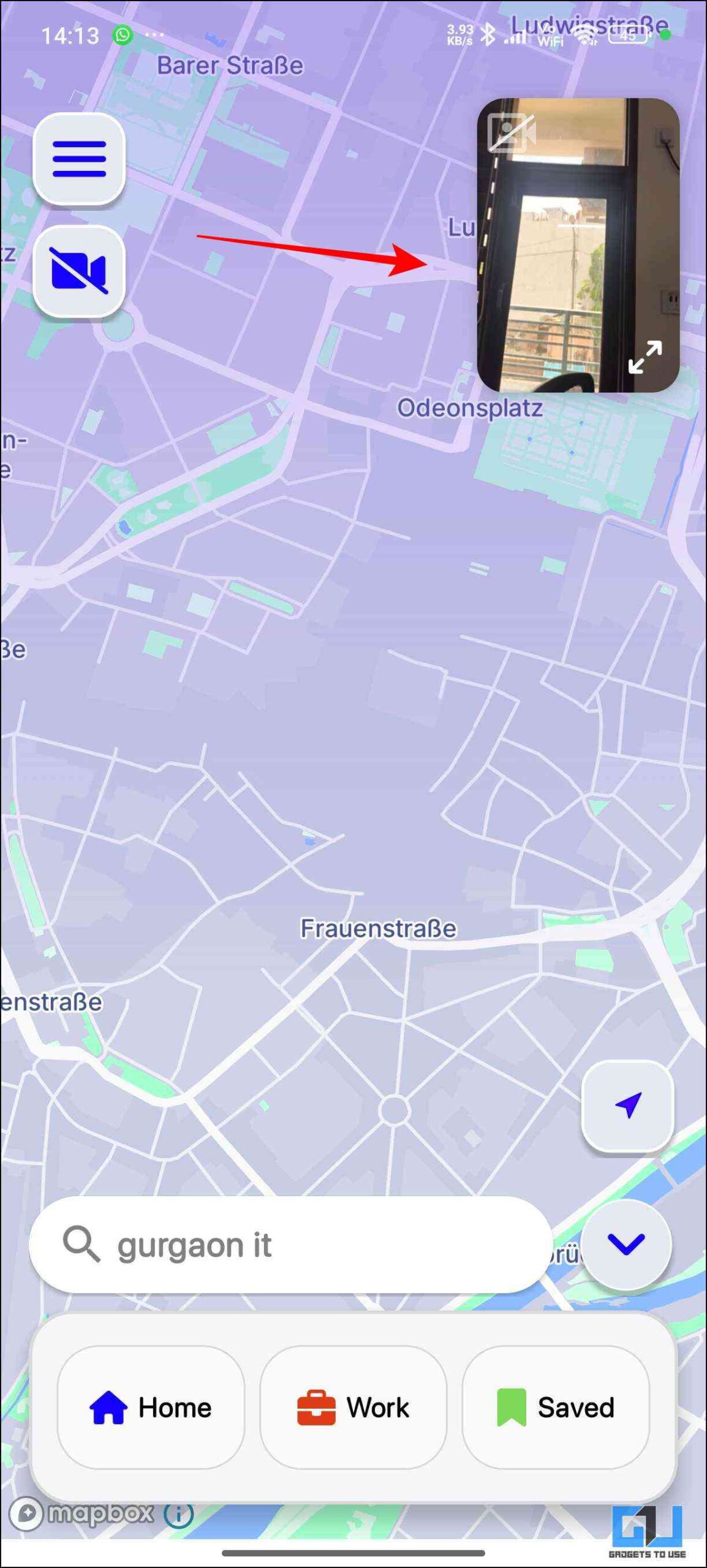The height and width of the screenshot is (1568, 707).
Task: Collapse the panel with the down chevron
Action: tap(626, 1245)
